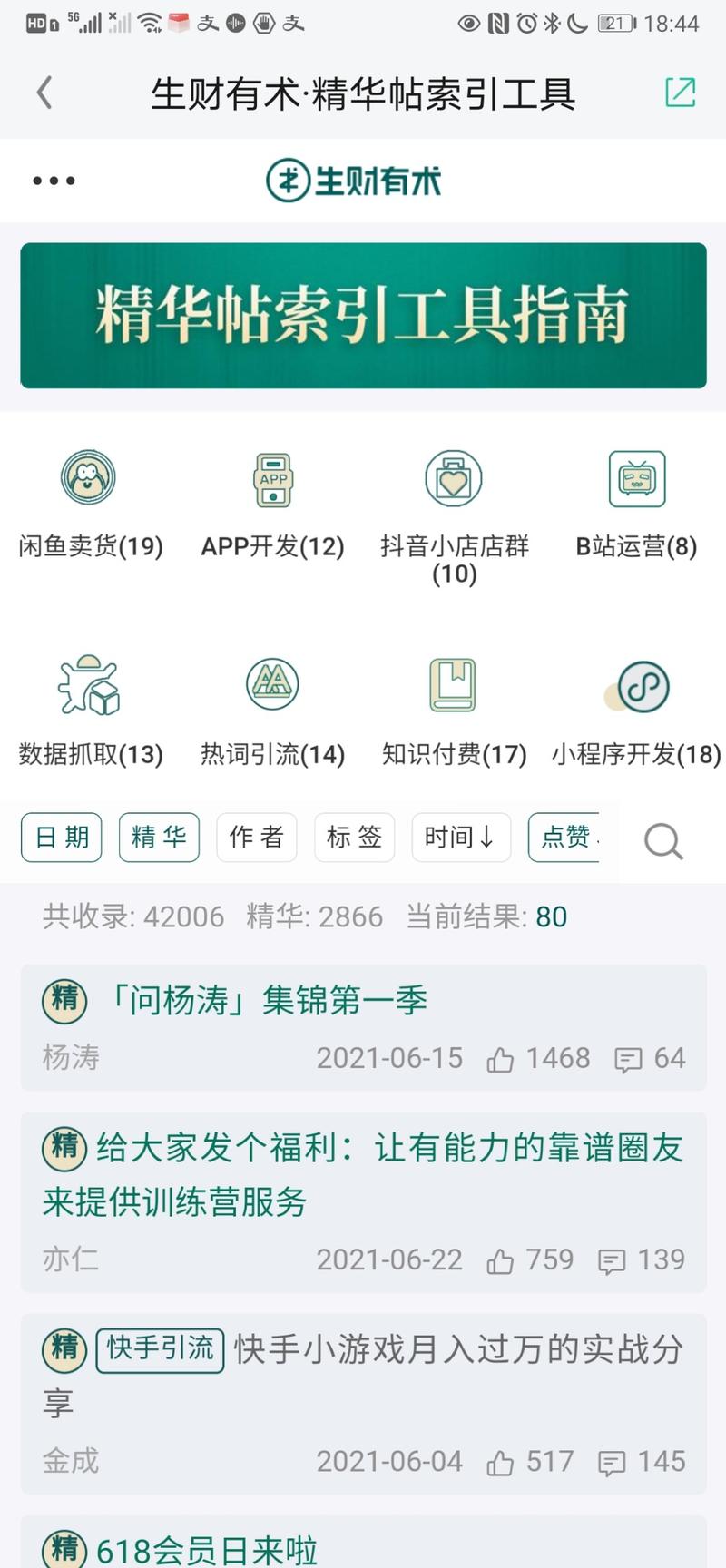Toggle the 日期 filter
Viewport: 726px width, 1568px height.
(60, 838)
